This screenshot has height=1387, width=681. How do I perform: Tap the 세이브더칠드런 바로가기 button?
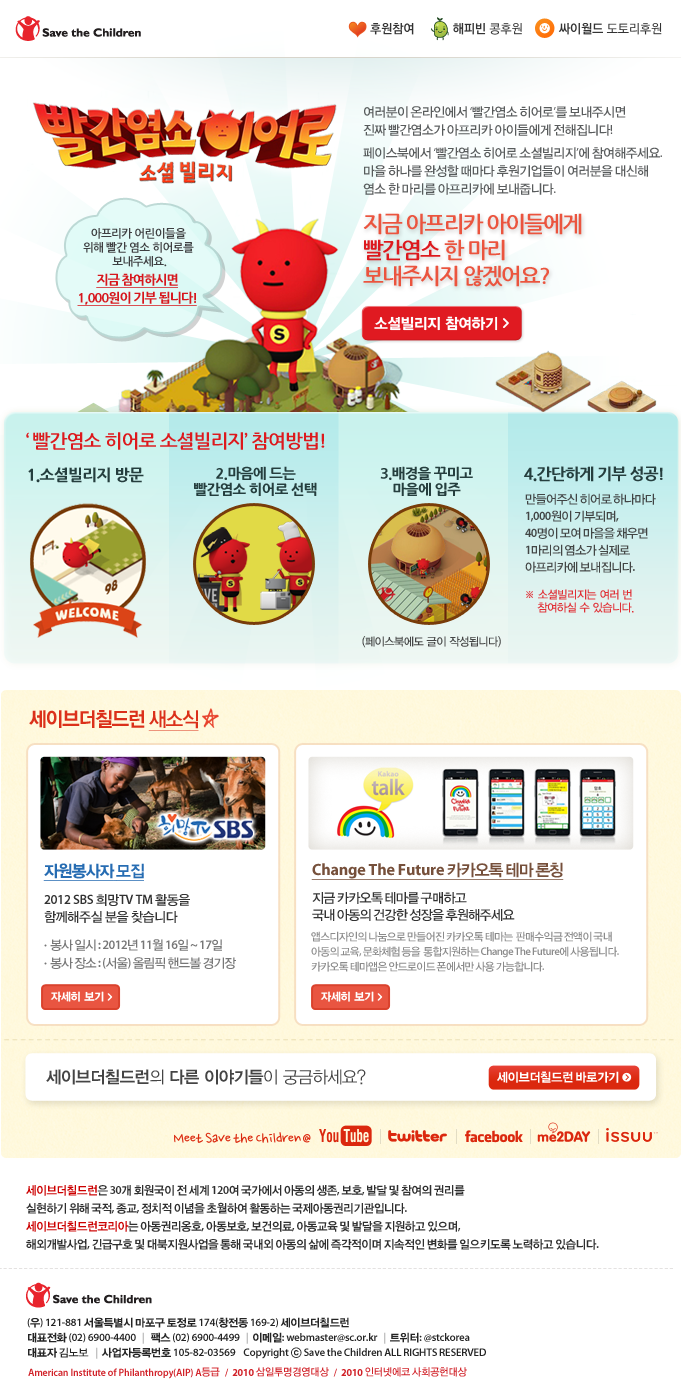[x=564, y=1077]
